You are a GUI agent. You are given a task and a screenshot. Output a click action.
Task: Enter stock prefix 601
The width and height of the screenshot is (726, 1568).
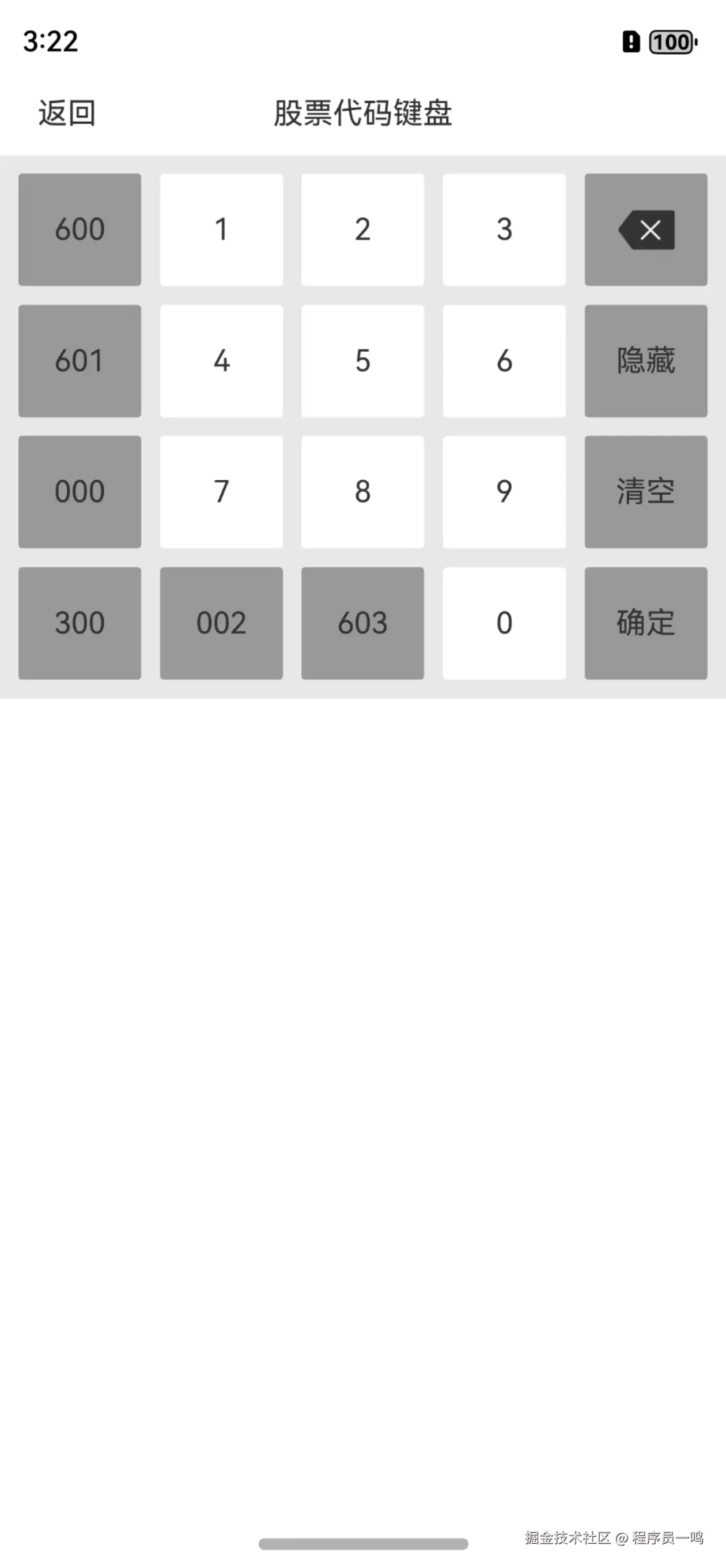point(80,360)
